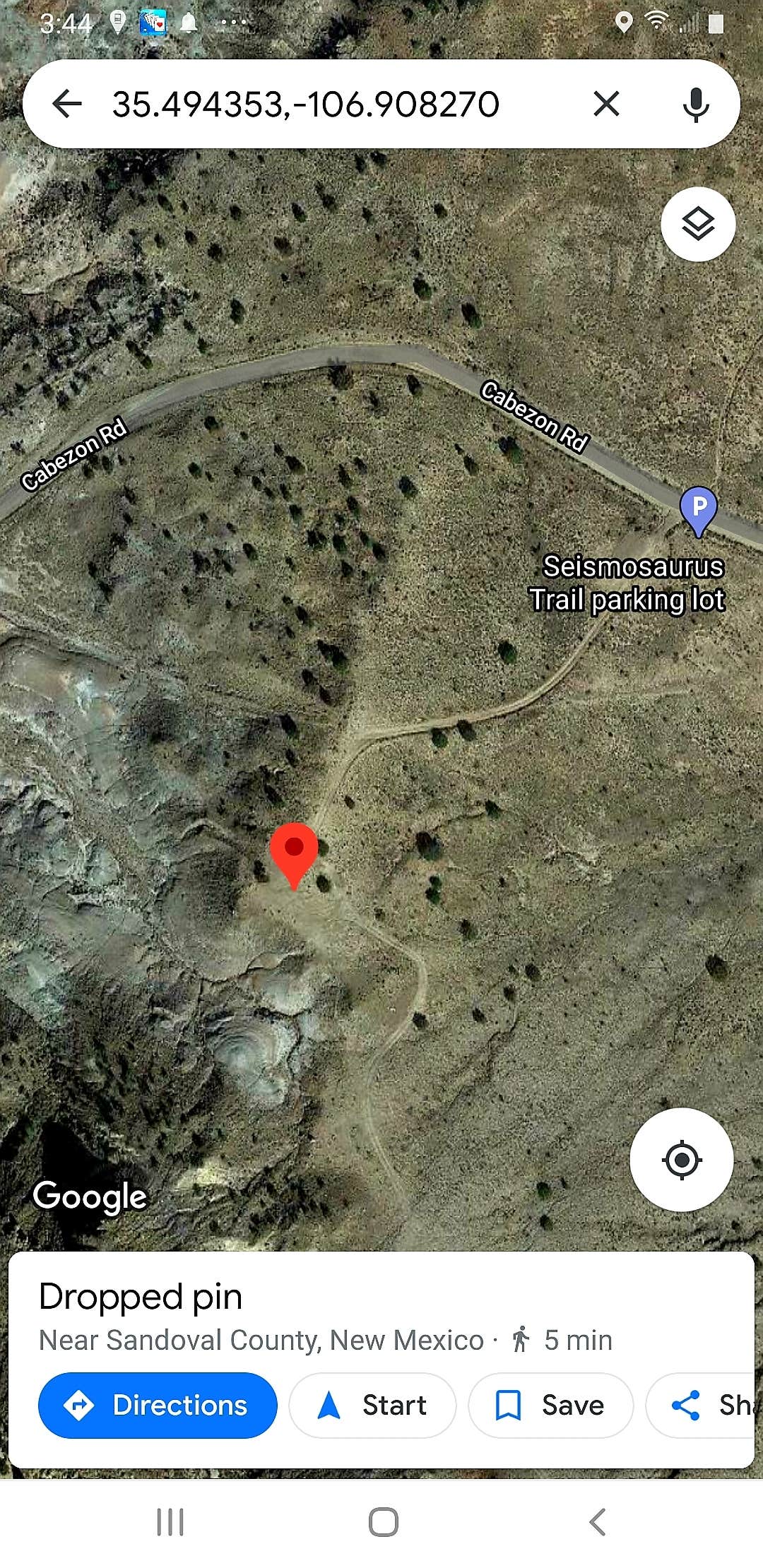Clear the search coordinates

point(606,104)
